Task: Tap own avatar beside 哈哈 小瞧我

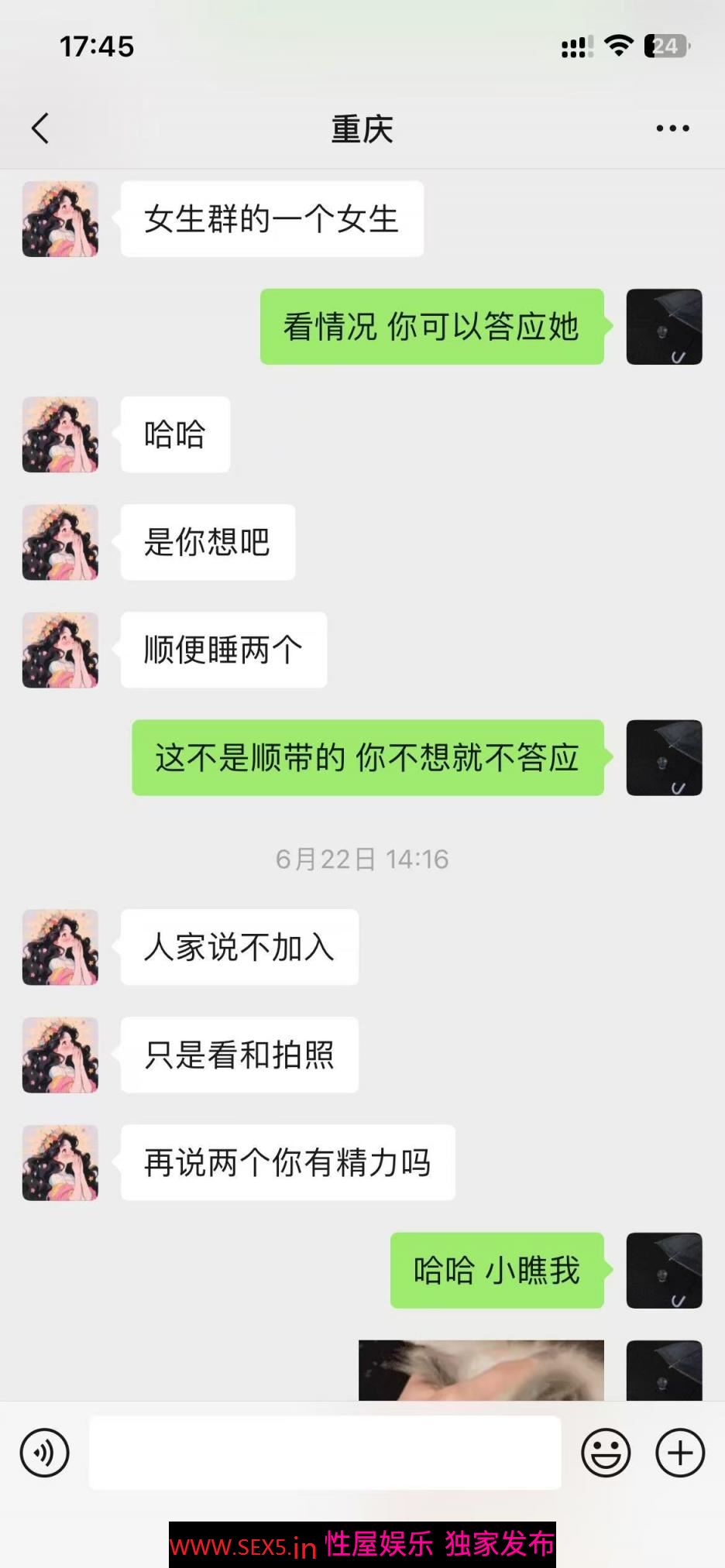Action: click(x=664, y=1270)
